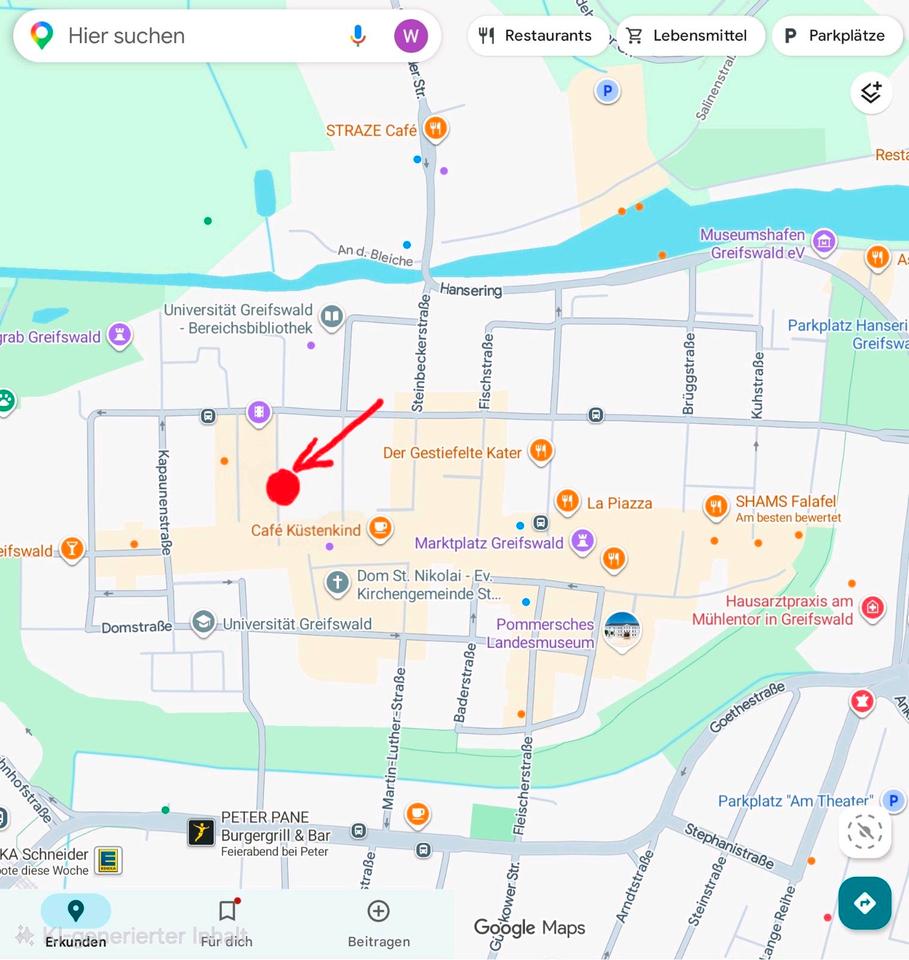Image resolution: width=909 pixels, height=960 pixels.
Task: Select the Marktplatz Greifswald marker
Action: click(x=583, y=542)
